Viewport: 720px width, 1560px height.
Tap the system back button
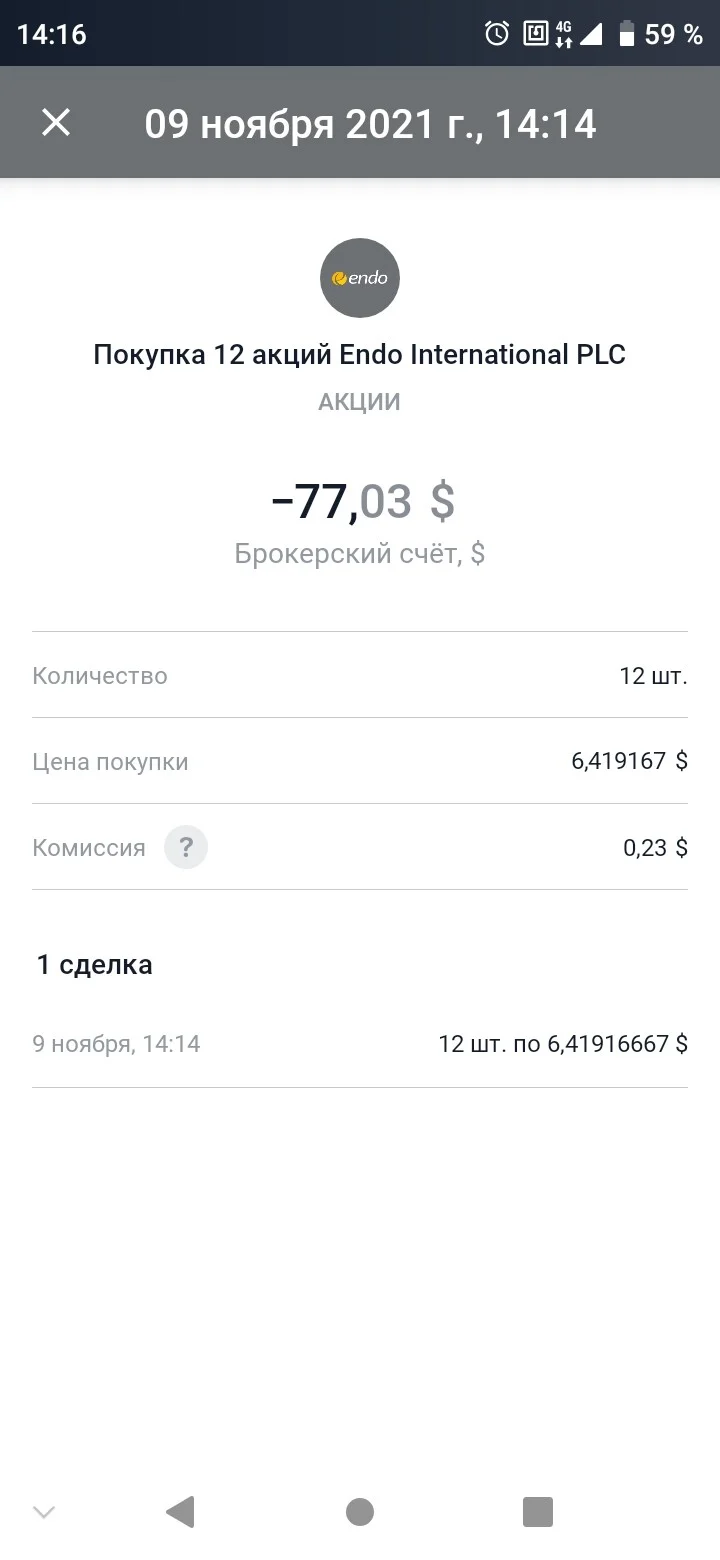click(180, 1511)
